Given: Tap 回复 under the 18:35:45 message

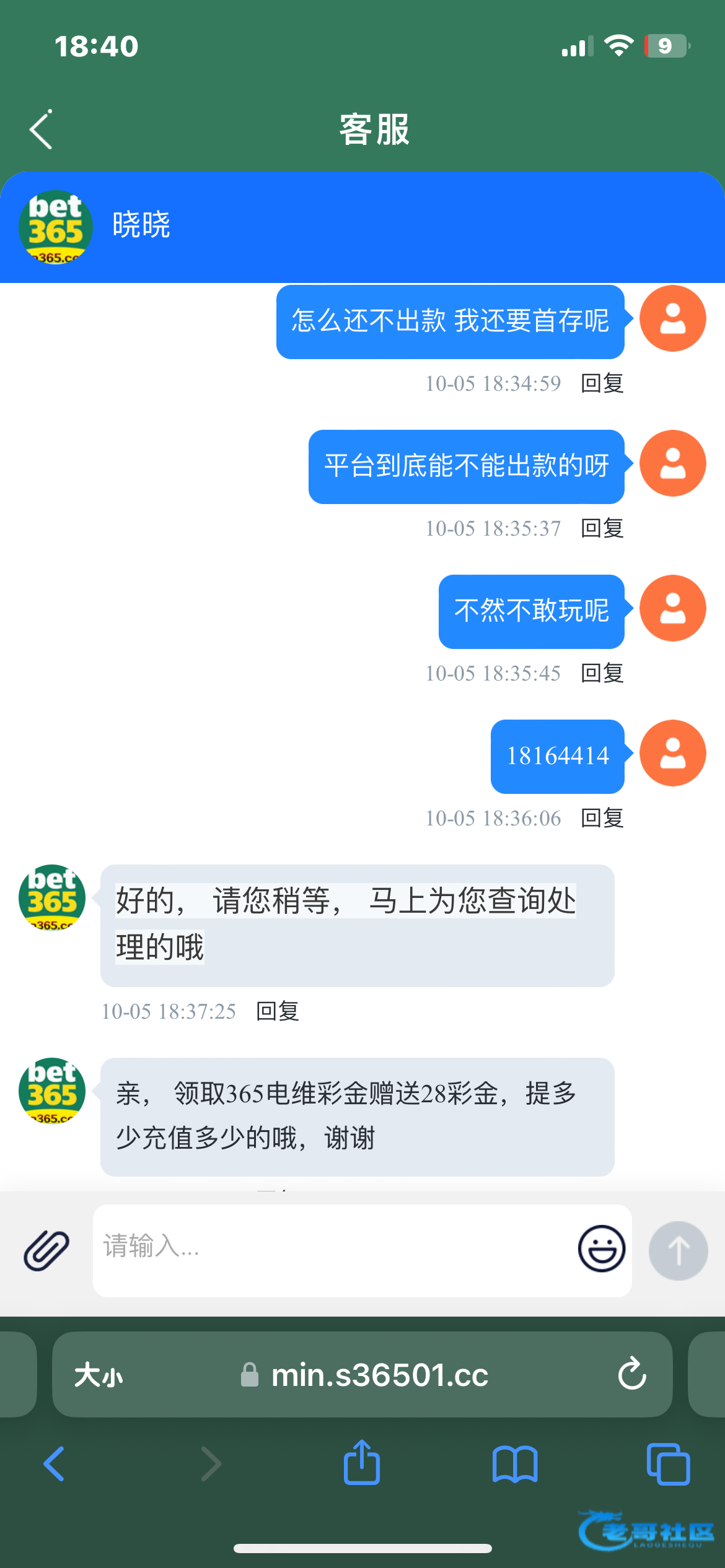Looking at the screenshot, I should click(602, 673).
